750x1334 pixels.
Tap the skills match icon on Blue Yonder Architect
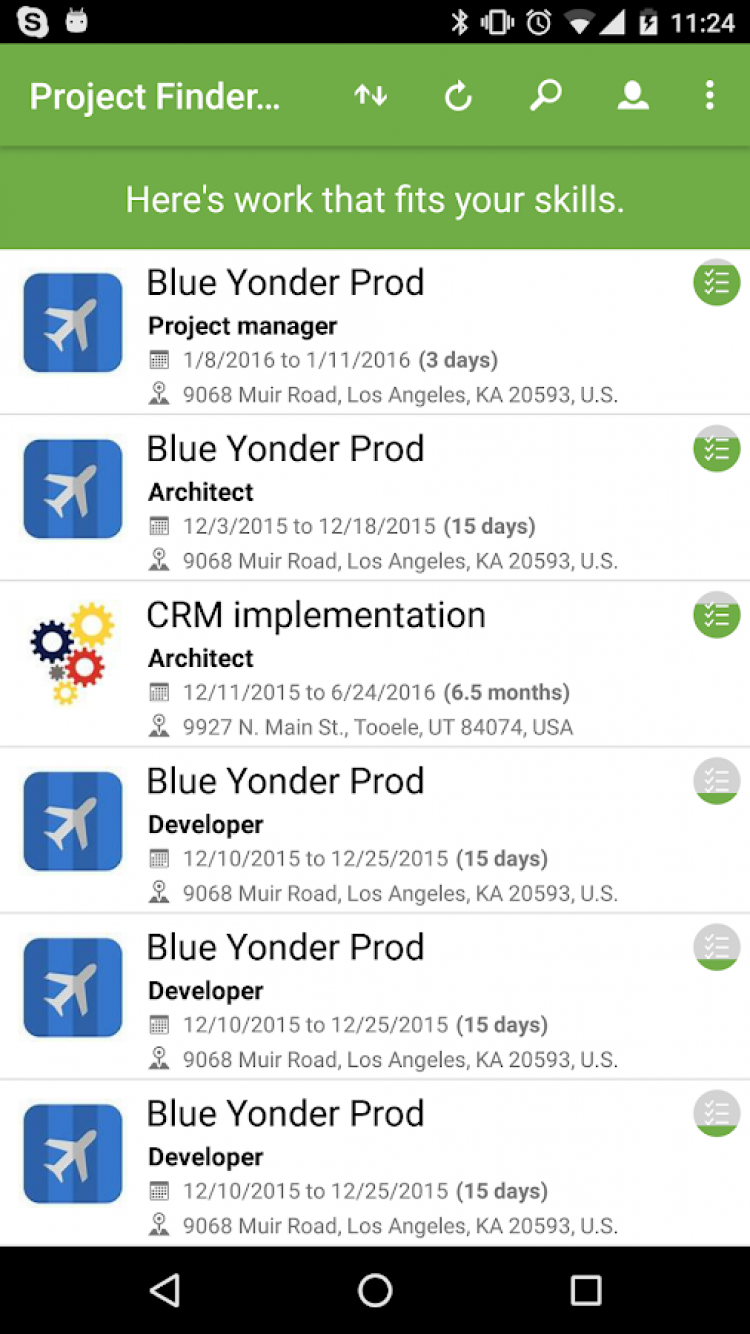point(716,449)
